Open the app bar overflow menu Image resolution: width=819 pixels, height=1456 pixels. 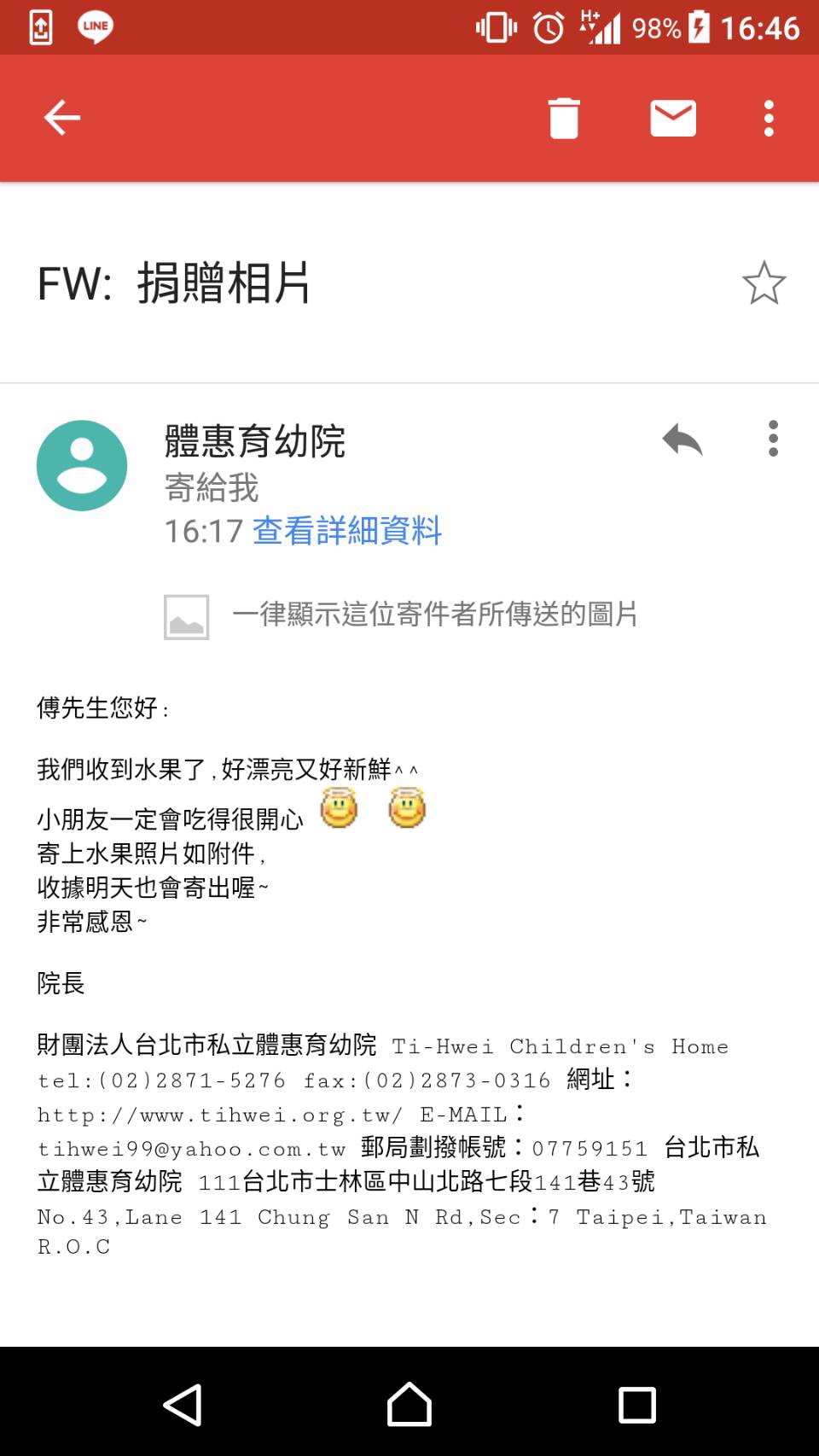point(769,118)
